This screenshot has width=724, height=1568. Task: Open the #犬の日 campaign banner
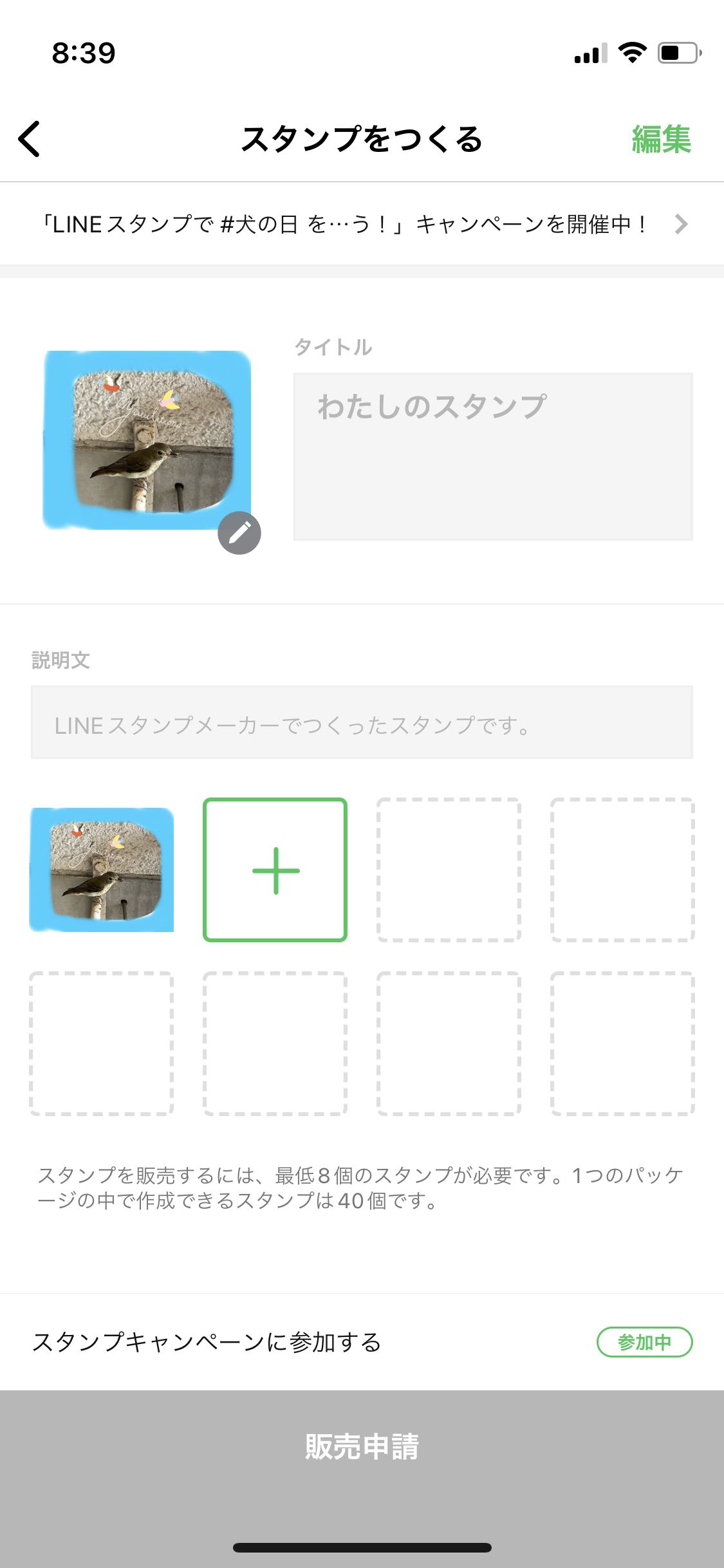pos(362,224)
